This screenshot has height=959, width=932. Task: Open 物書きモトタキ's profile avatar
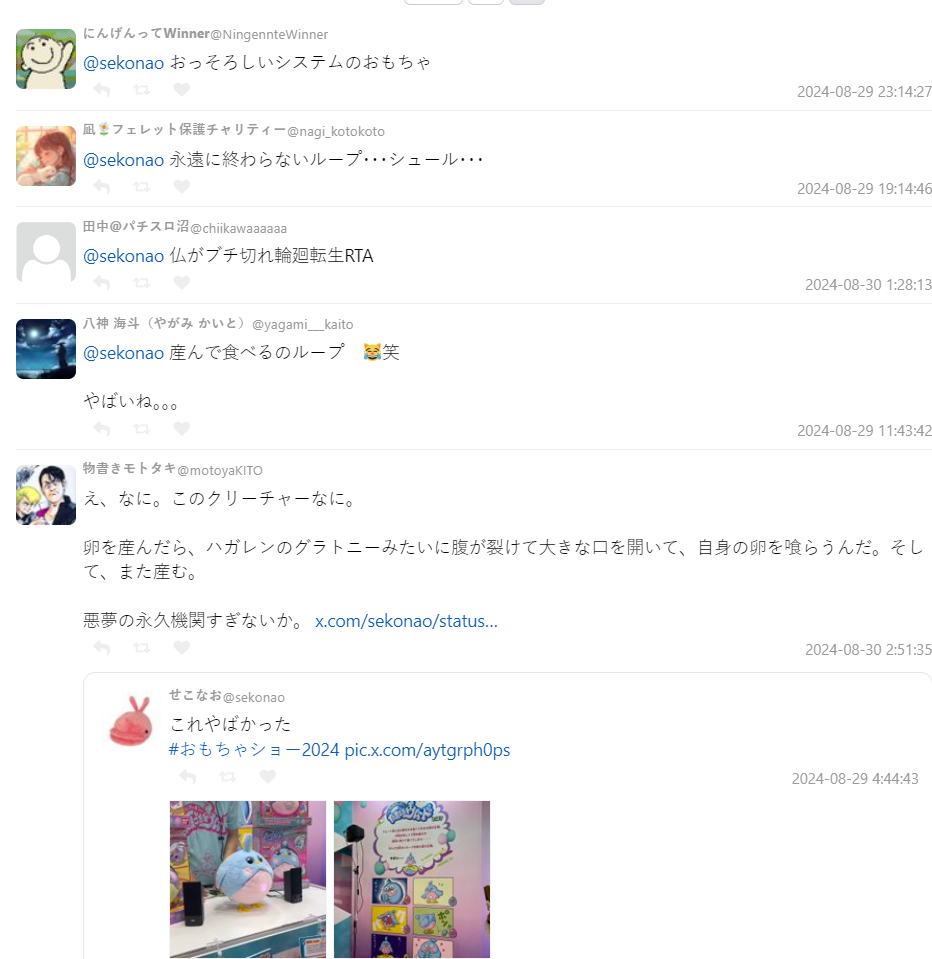(46, 495)
